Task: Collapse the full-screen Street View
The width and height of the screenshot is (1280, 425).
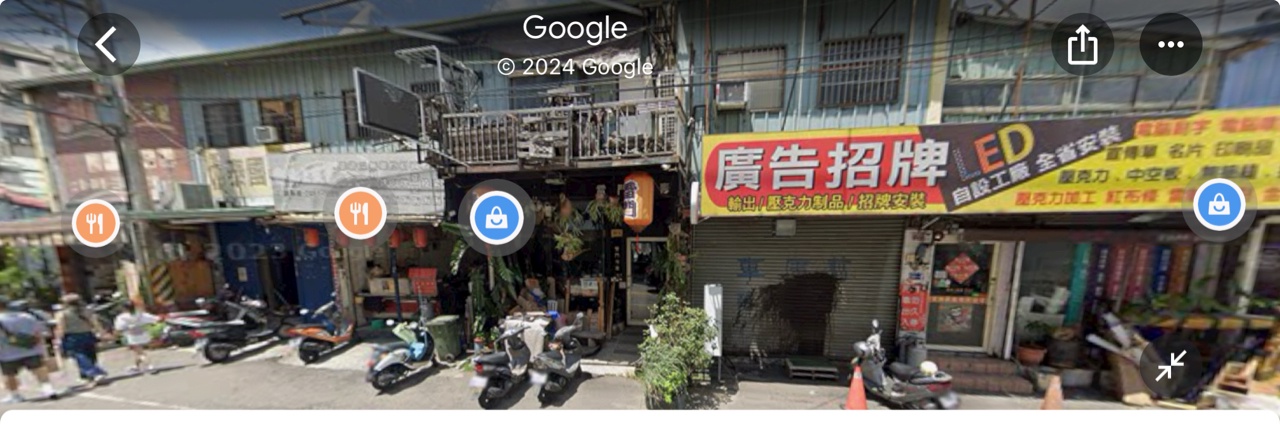Action: click(x=1170, y=368)
